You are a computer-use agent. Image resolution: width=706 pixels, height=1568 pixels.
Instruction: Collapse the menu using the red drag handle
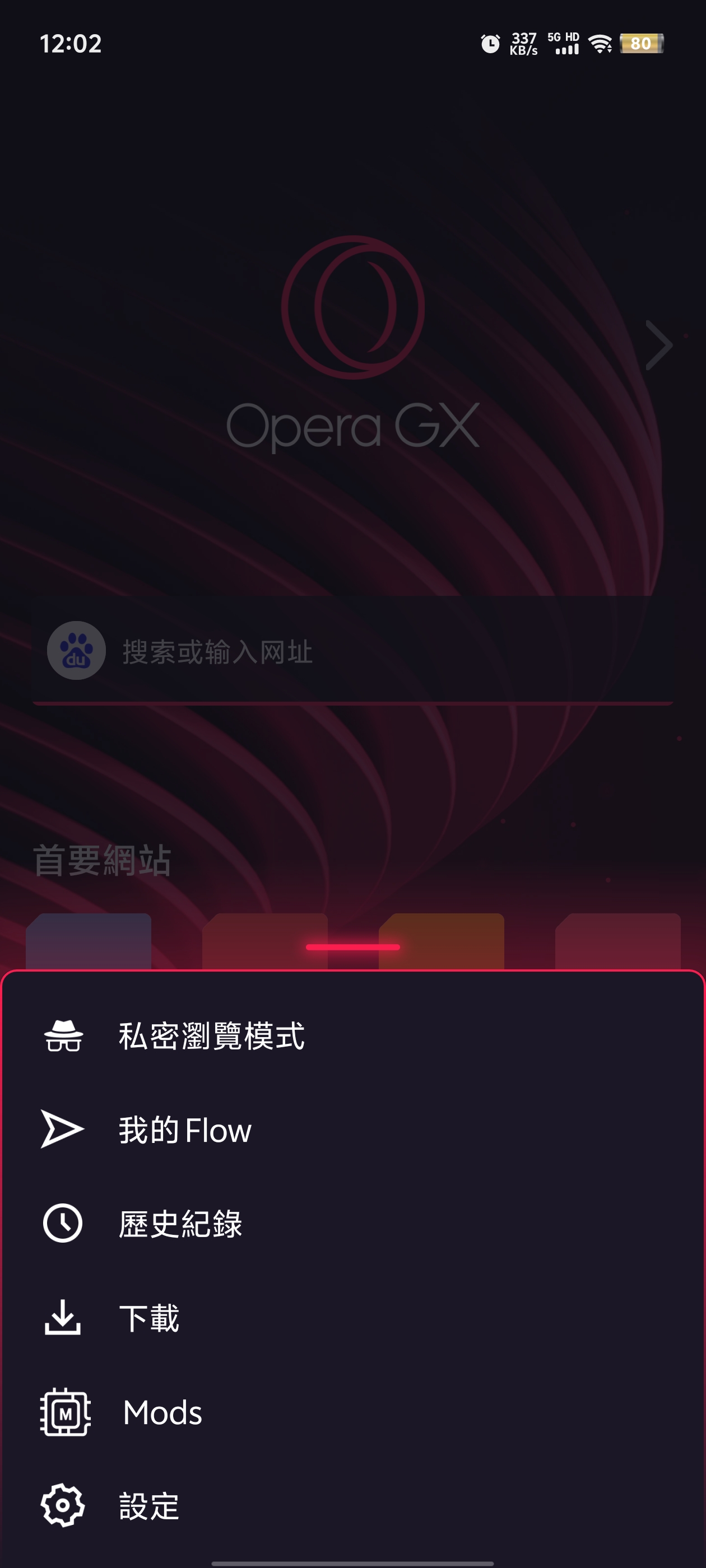tap(352, 947)
